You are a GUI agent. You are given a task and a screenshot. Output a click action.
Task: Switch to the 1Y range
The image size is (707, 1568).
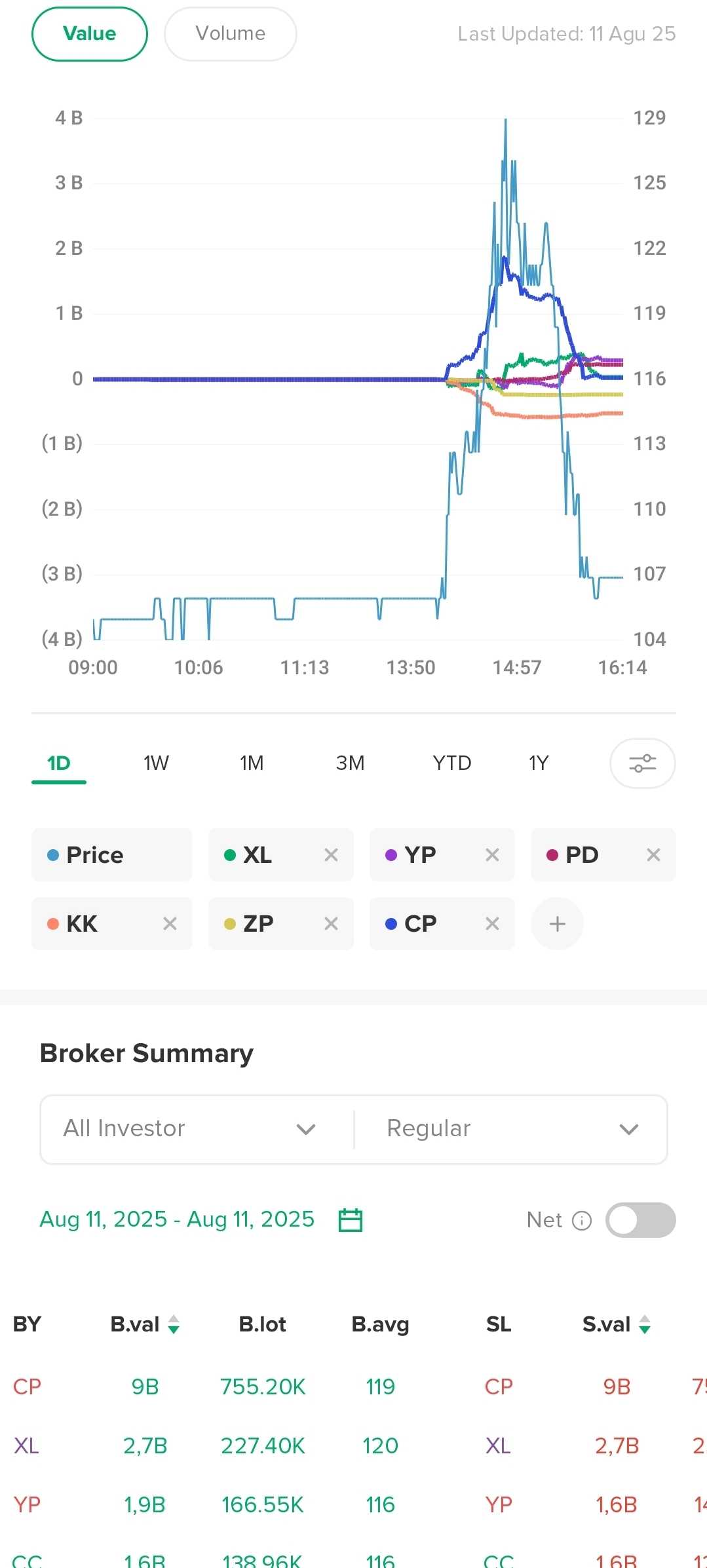click(x=539, y=763)
